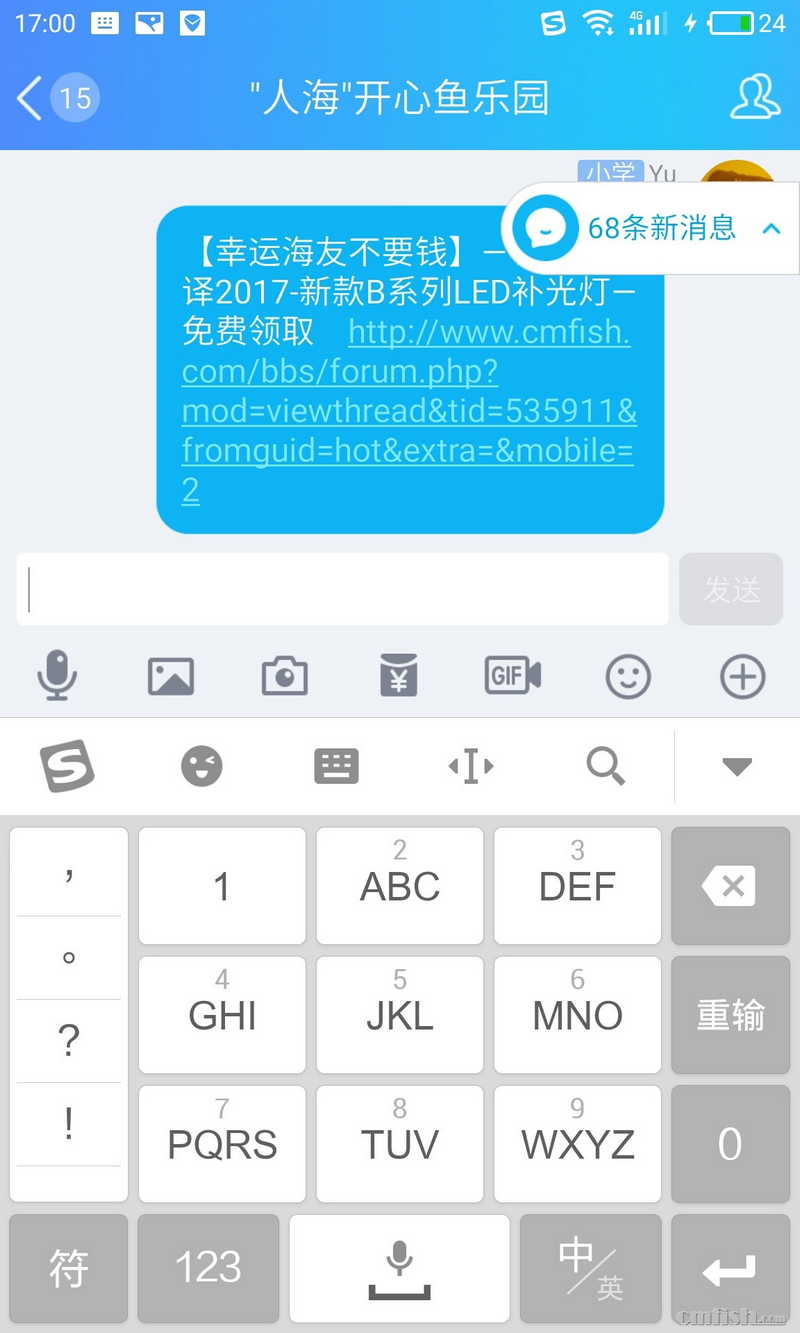Send a red packet

(399, 676)
